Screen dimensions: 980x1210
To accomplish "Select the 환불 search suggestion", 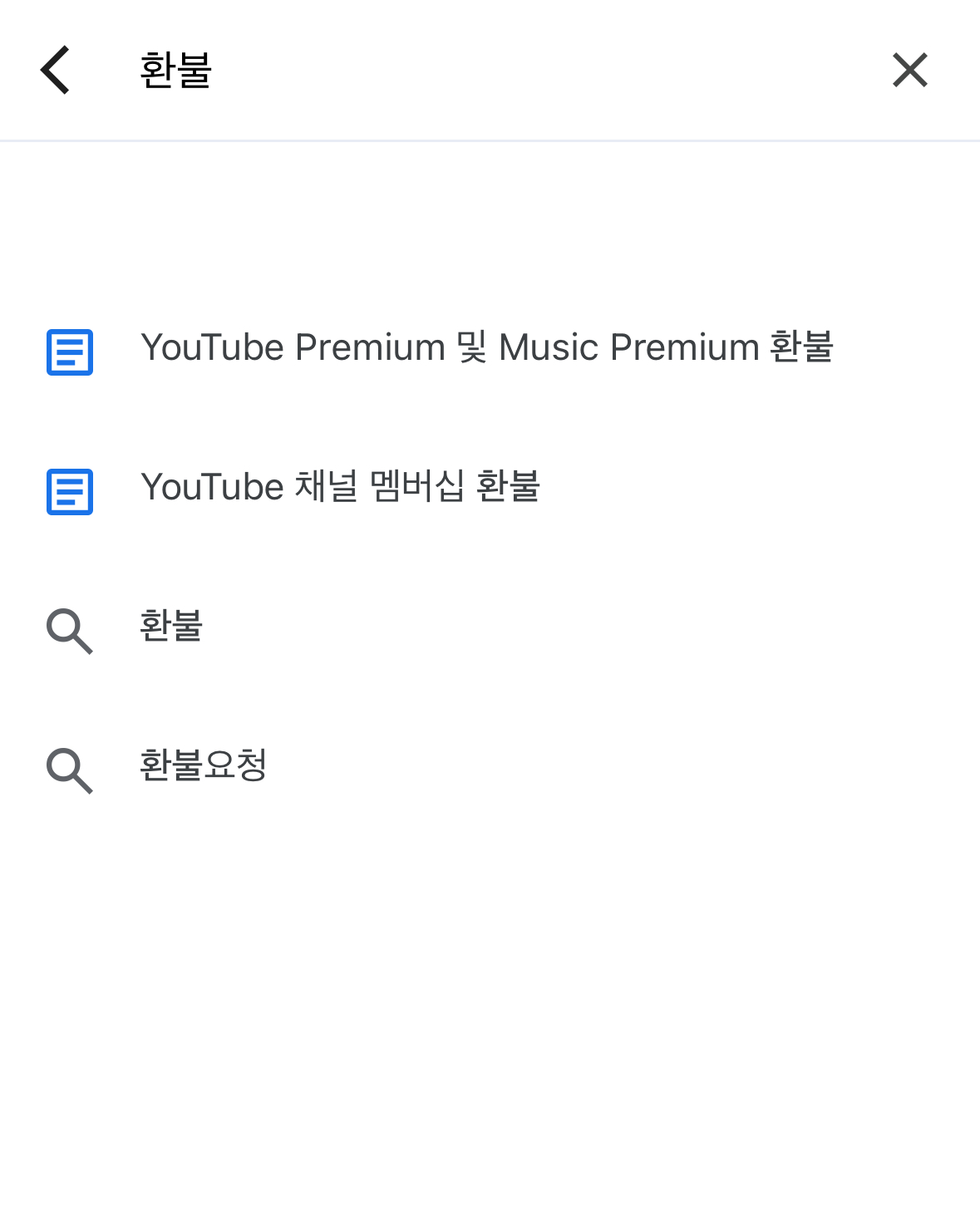I will click(x=172, y=627).
